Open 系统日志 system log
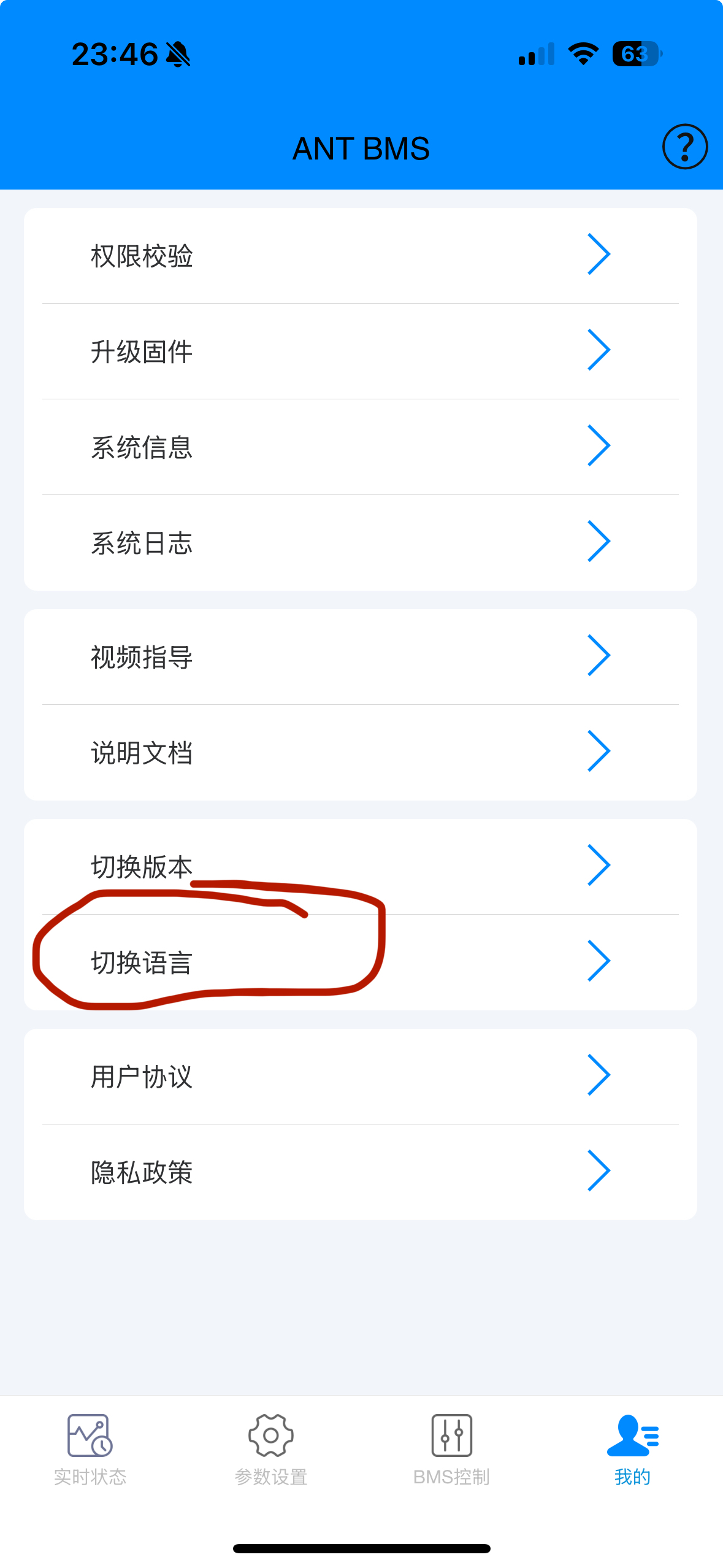The height and width of the screenshot is (1568, 723). pos(360,542)
